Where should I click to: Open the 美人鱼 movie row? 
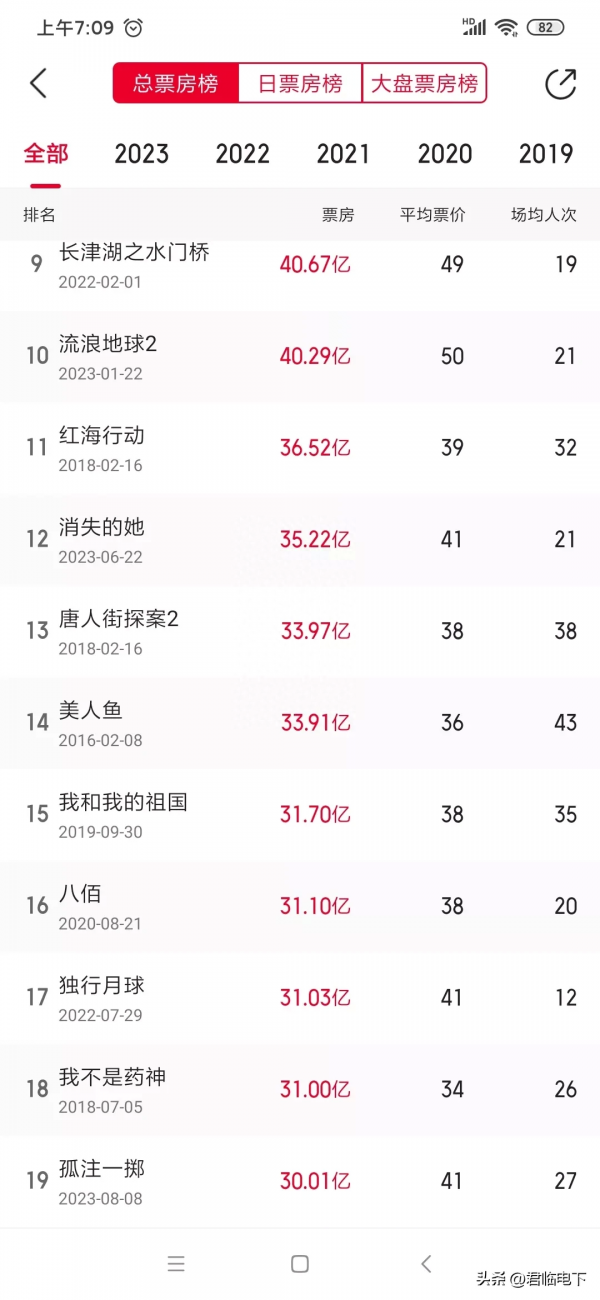pyautogui.click(x=300, y=723)
